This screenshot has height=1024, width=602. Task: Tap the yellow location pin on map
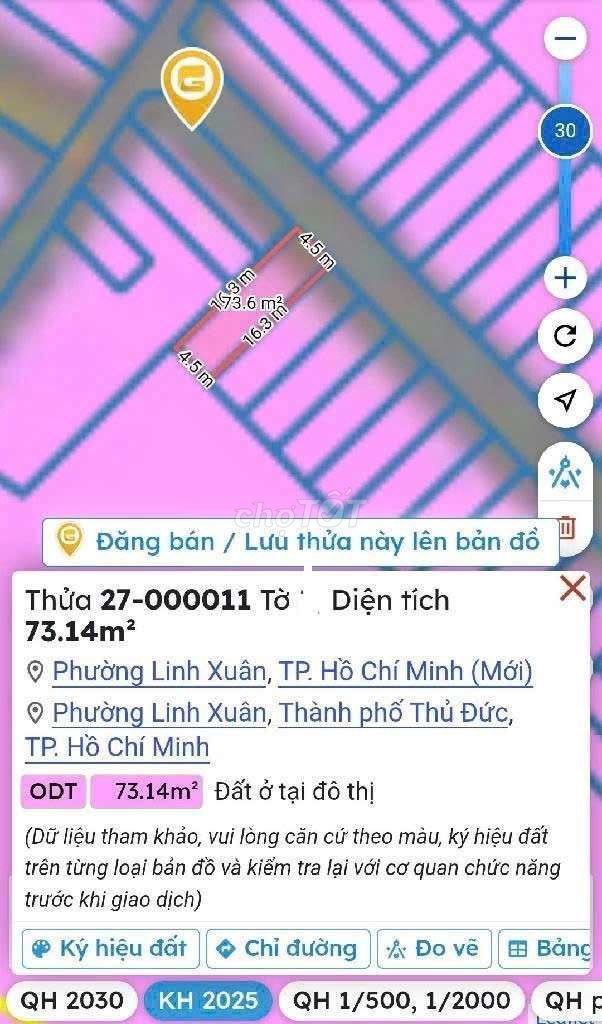coord(192,86)
